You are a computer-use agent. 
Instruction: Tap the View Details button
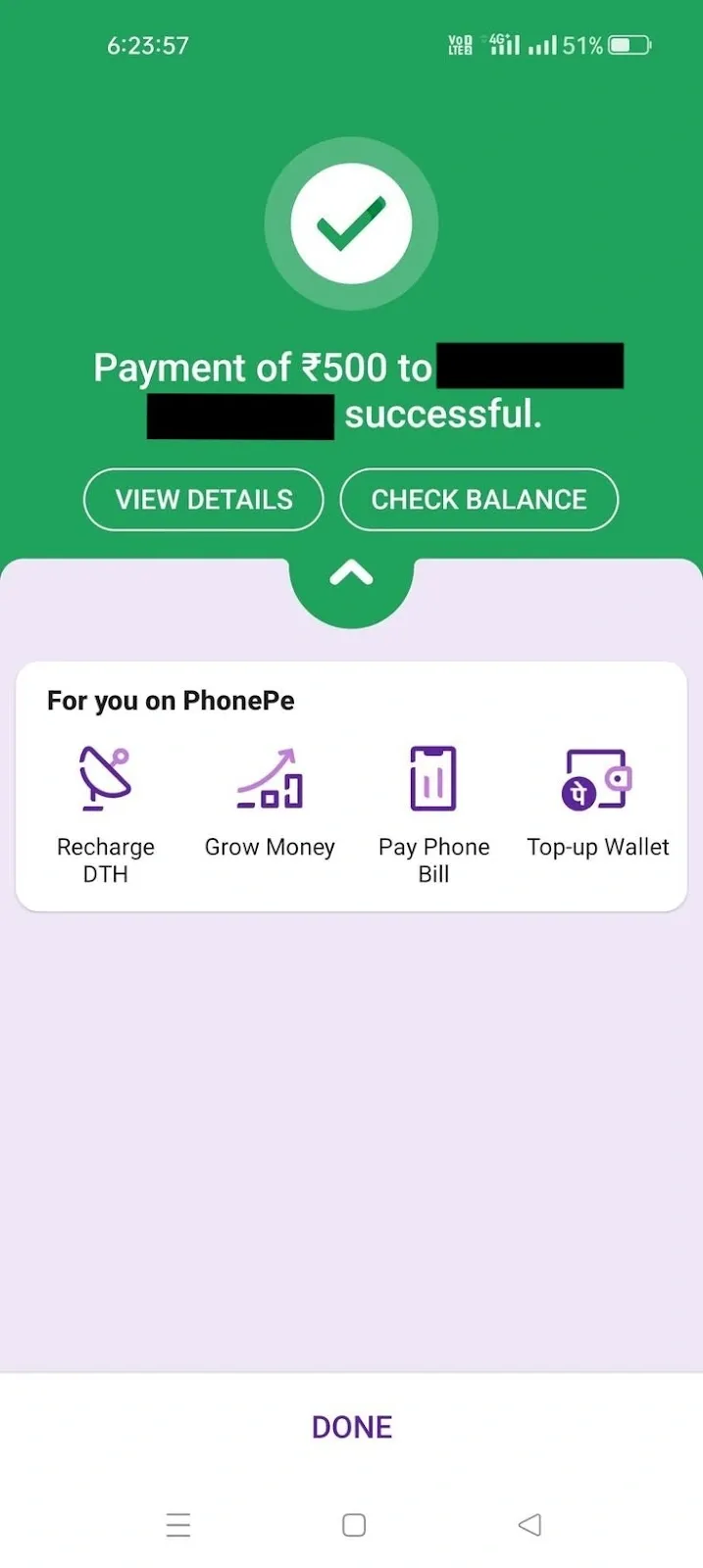tap(204, 500)
